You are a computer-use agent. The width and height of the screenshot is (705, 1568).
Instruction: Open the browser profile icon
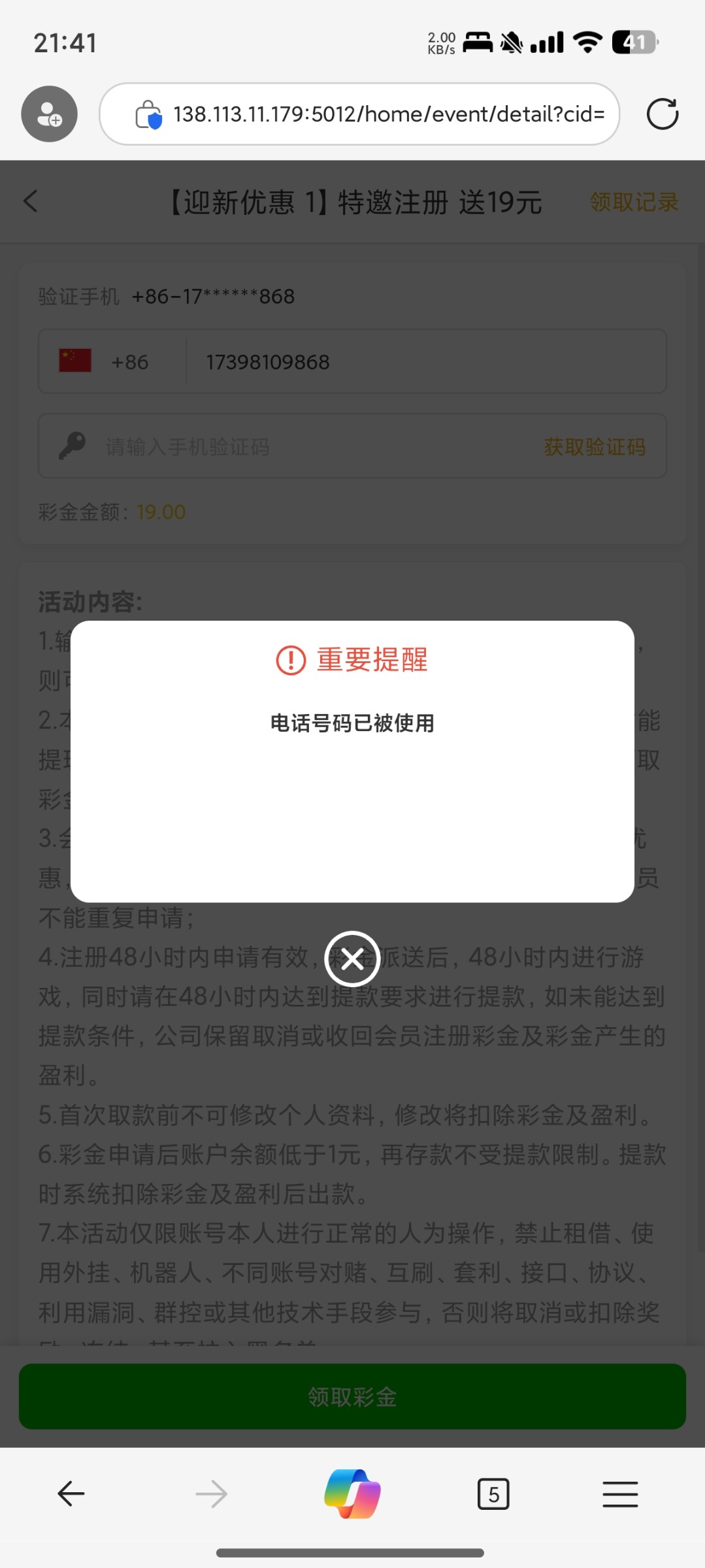pos(49,114)
